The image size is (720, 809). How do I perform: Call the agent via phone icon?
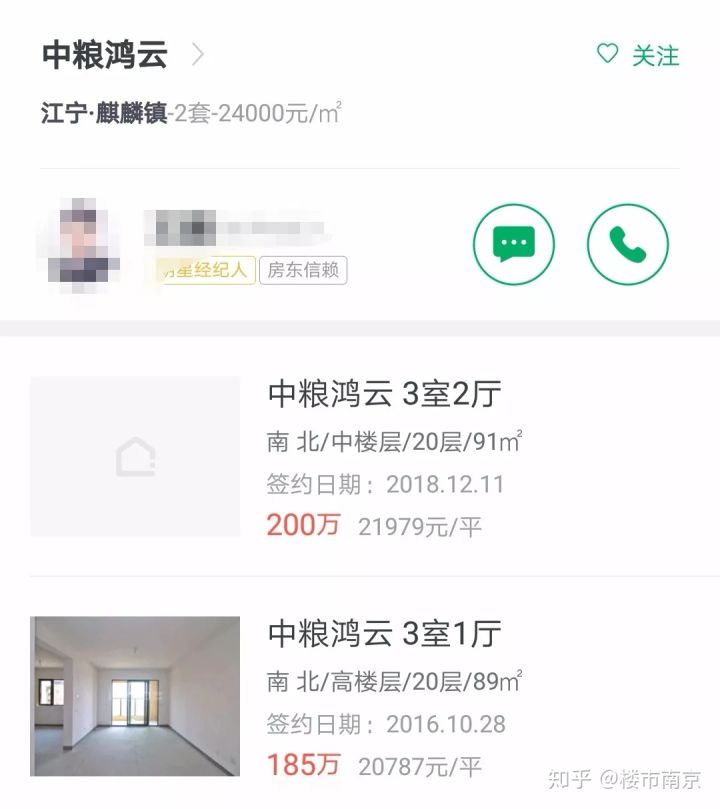click(x=627, y=243)
